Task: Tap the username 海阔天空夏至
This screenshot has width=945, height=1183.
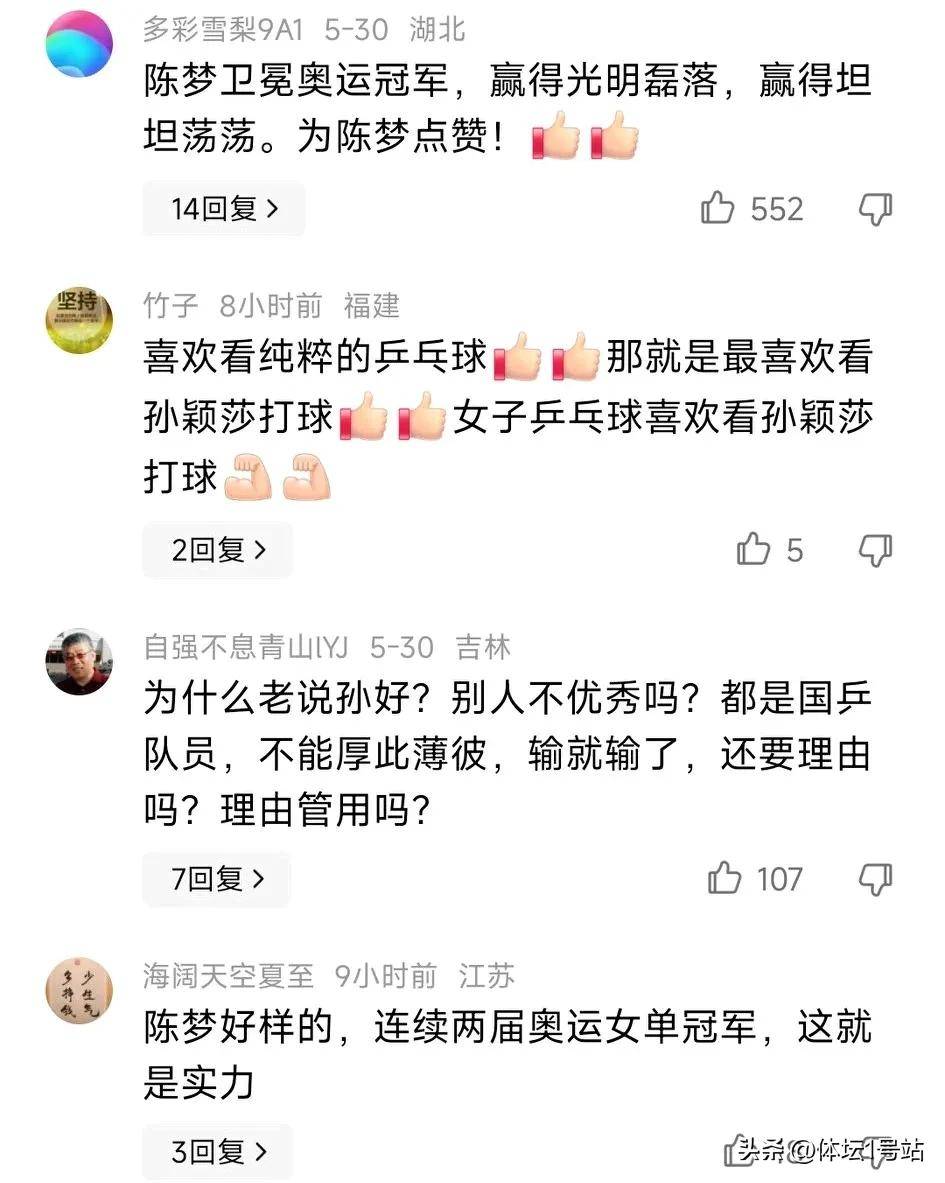Action: 229,975
